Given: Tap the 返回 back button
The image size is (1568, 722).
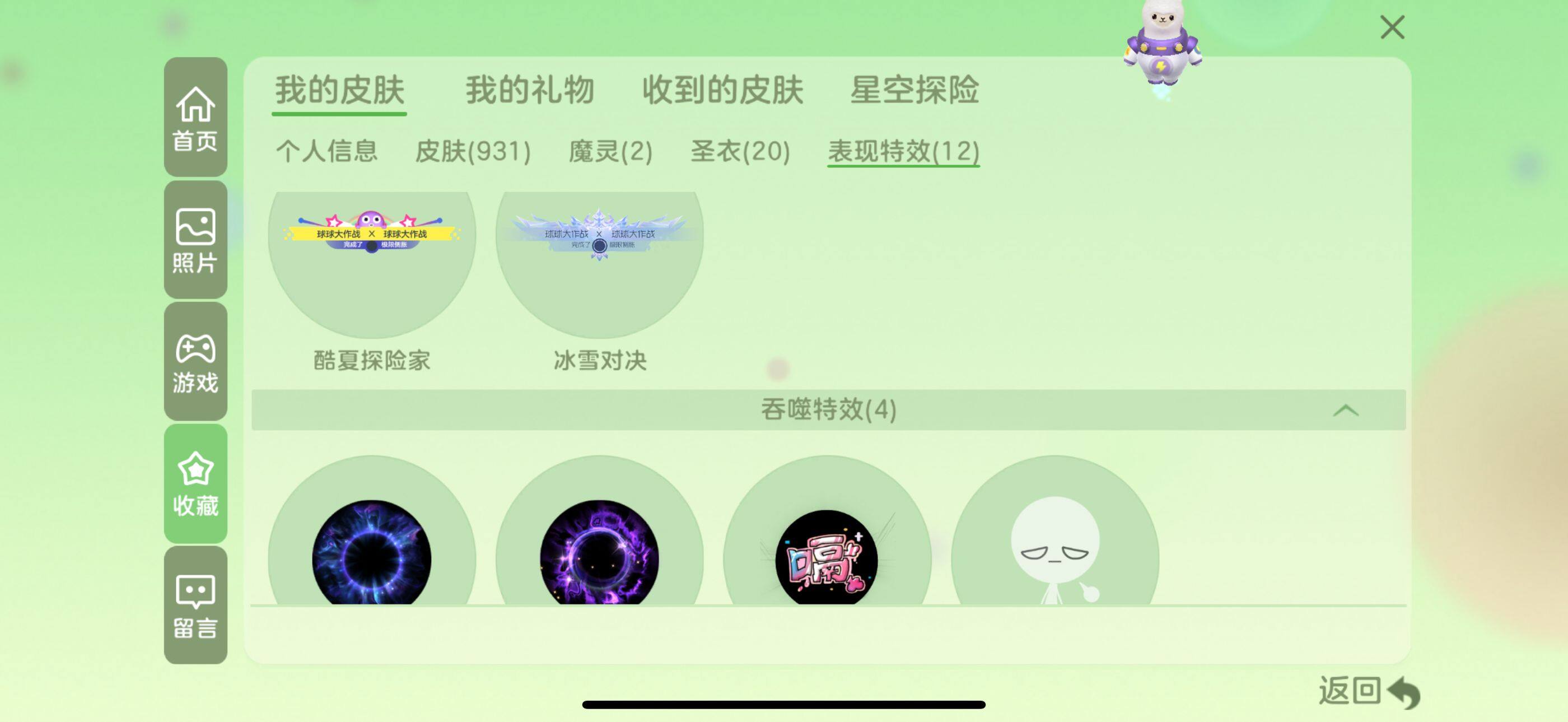Looking at the screenshot, I should 1368,691.
